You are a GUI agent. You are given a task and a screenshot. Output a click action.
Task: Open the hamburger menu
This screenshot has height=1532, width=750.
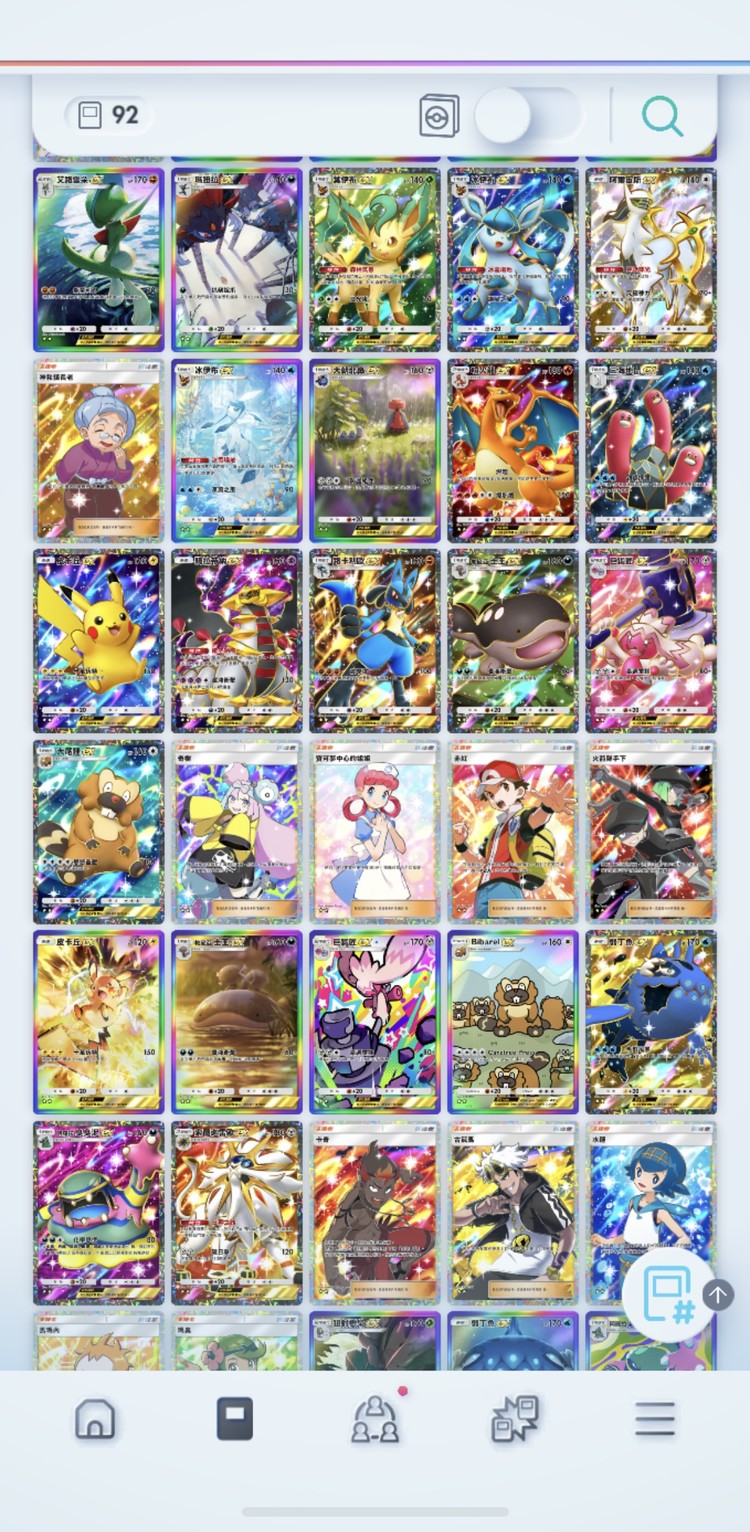(x=655, y=1419)
